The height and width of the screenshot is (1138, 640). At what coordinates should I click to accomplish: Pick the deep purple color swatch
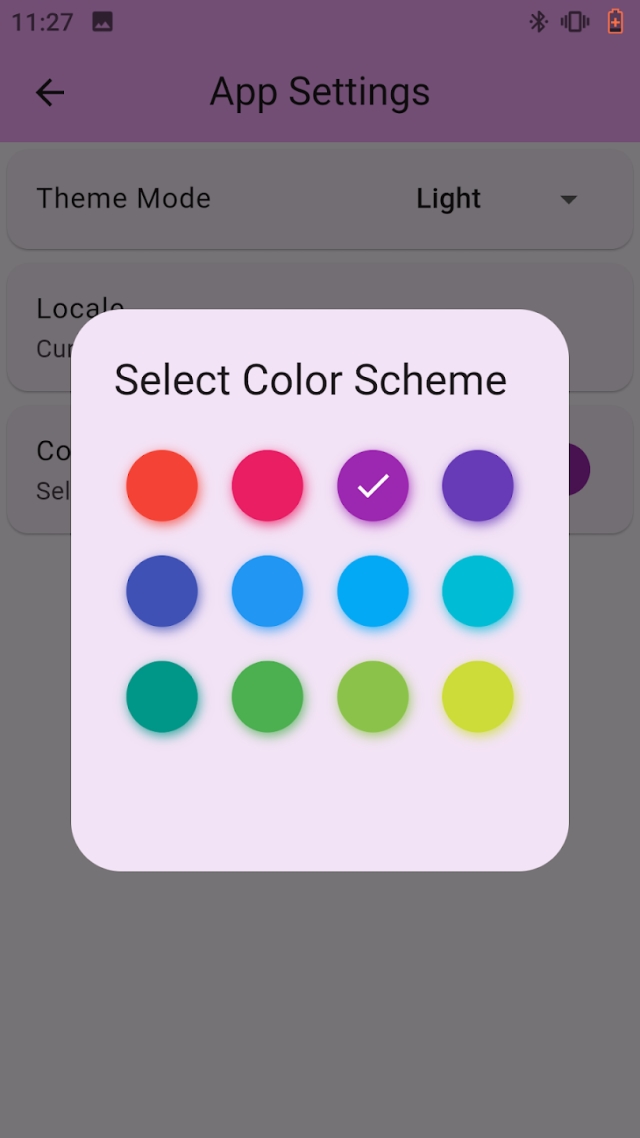(x=478, y=486)
